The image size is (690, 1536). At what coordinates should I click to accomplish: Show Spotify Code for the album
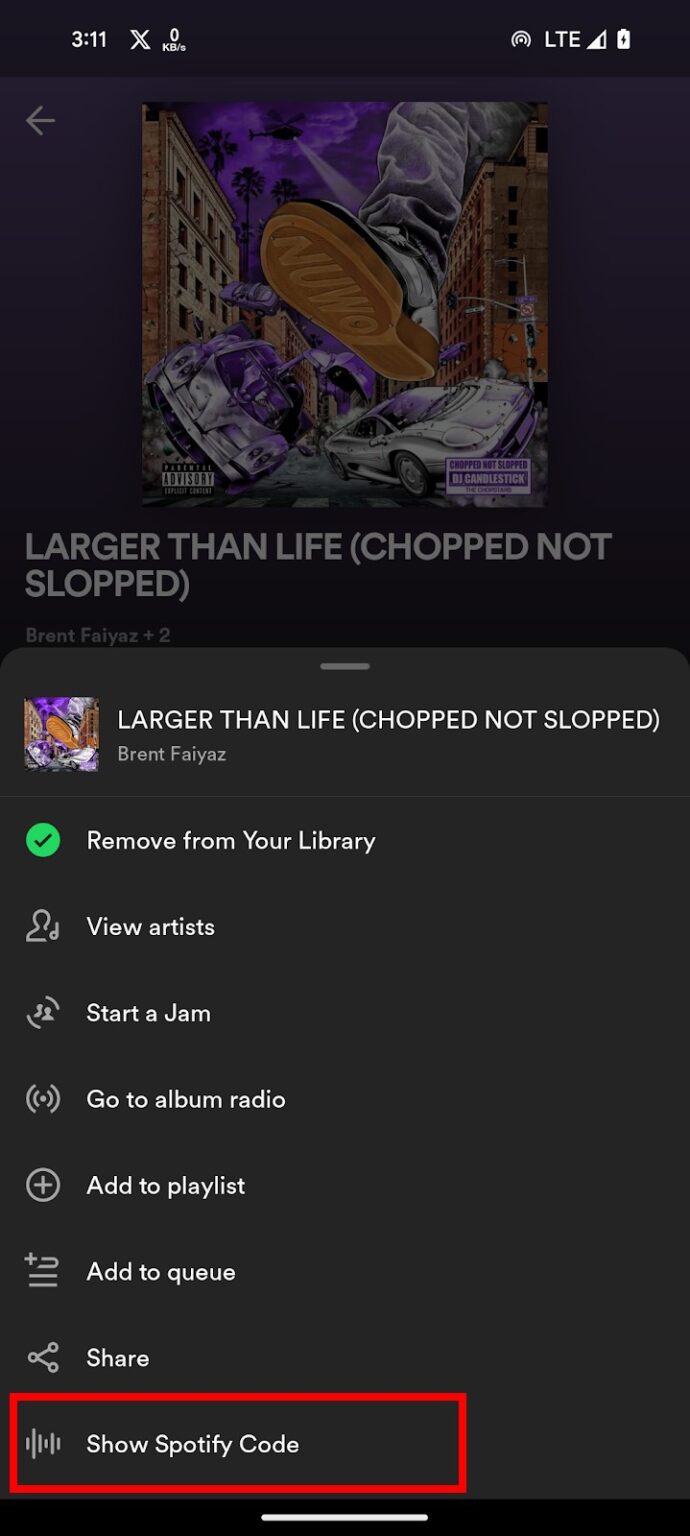pos(345,1443)
